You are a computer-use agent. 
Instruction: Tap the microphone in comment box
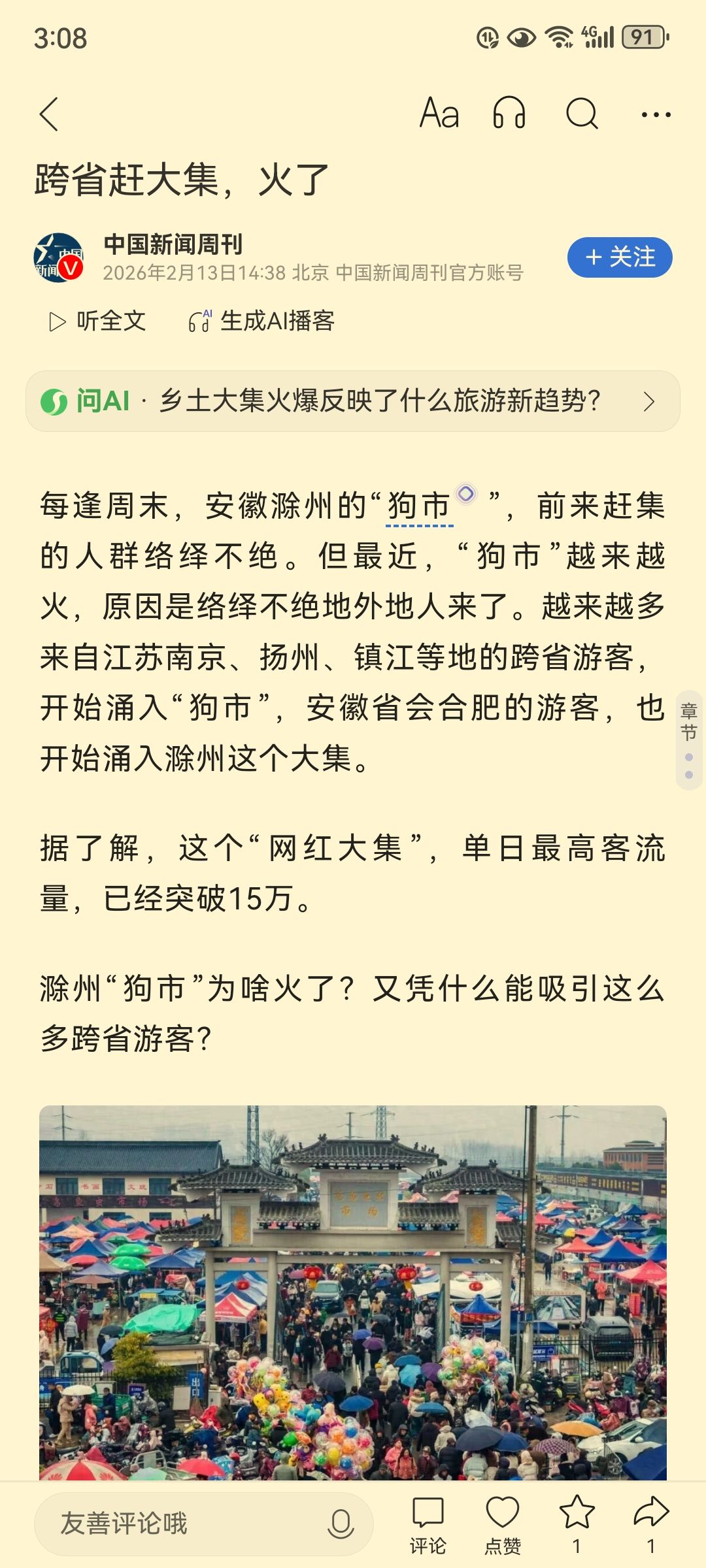341,1524
